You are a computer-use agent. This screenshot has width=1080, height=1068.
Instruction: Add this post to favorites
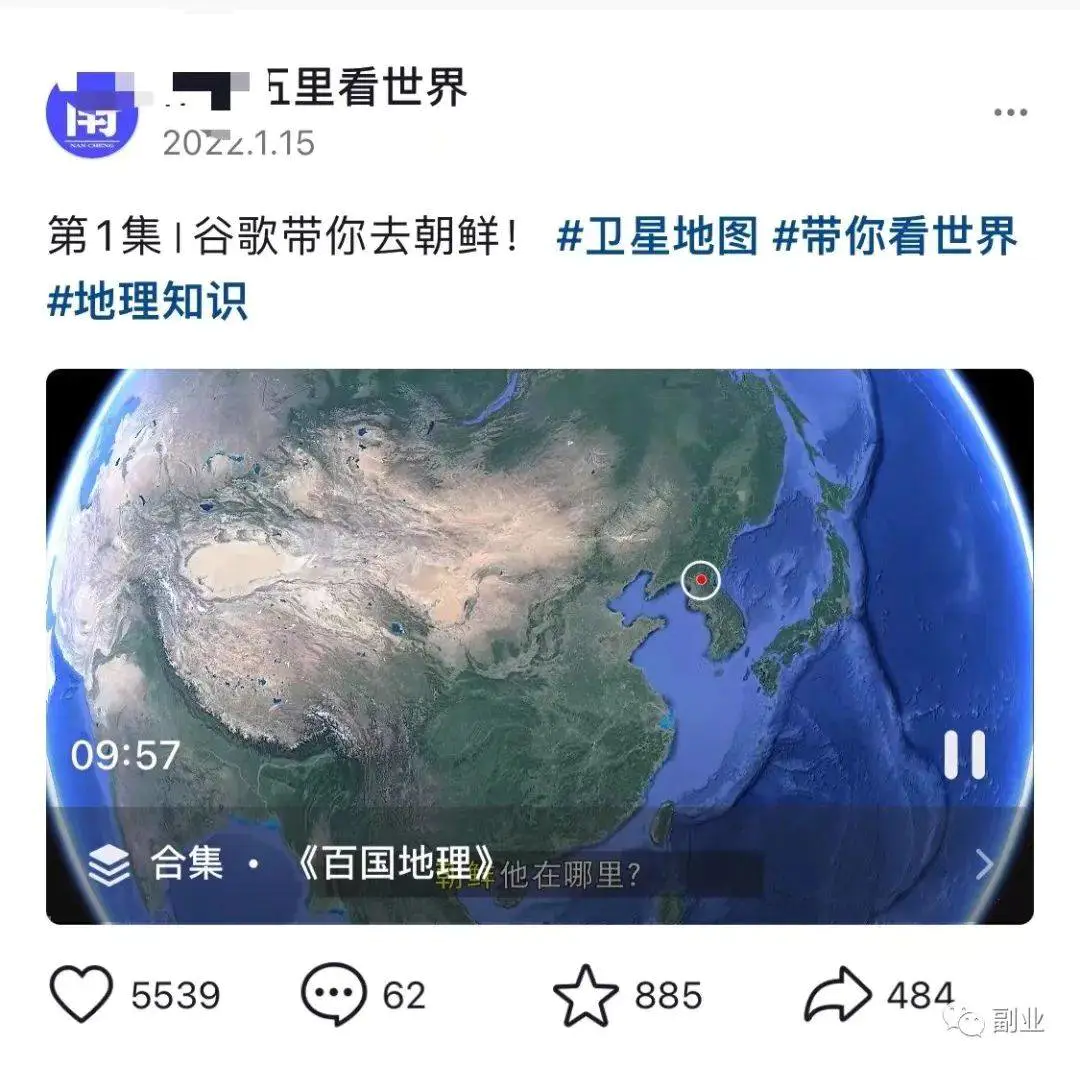[x=588, y=995]
